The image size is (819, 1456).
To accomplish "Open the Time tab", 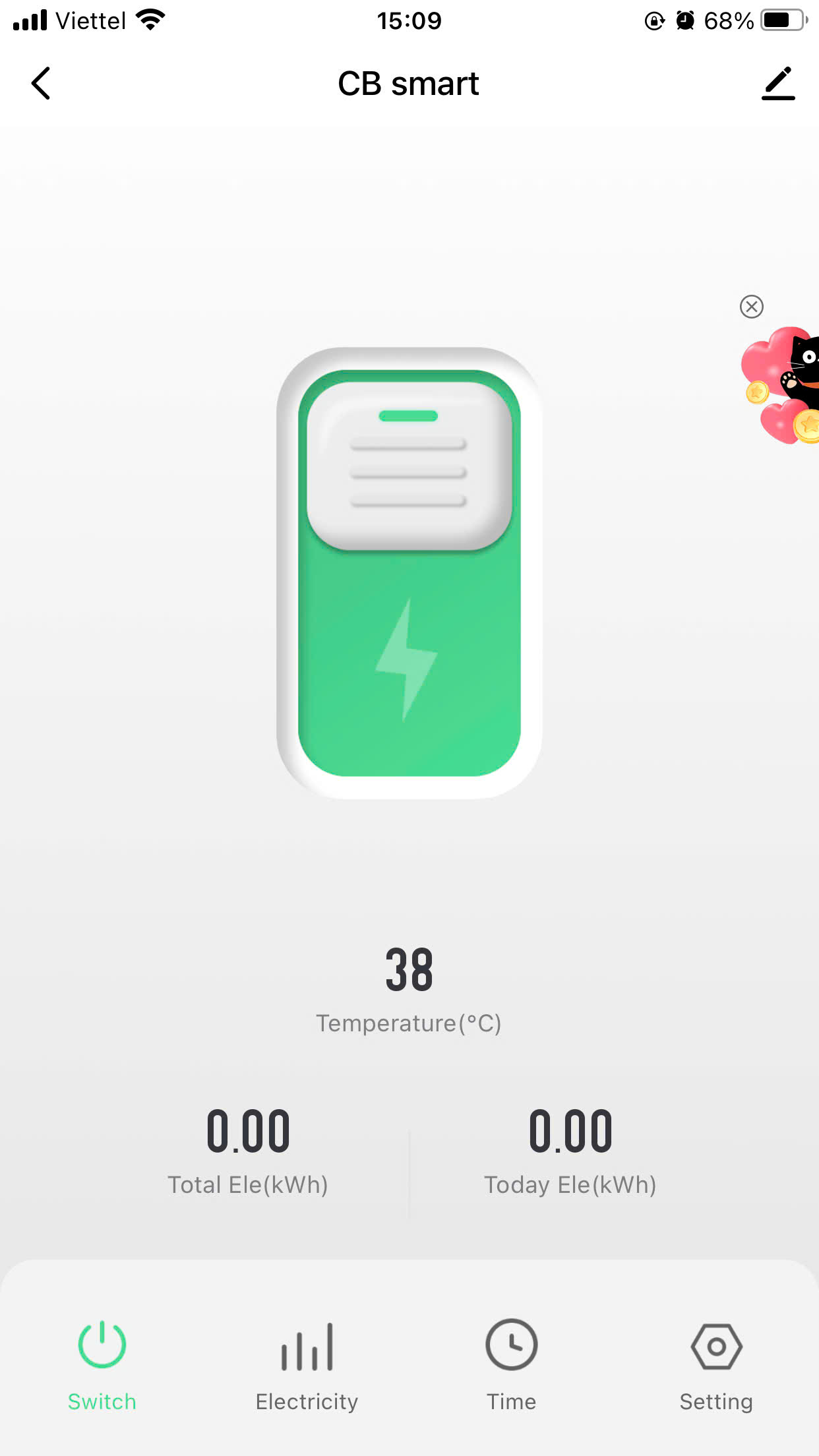I will tap(511, 1365).
